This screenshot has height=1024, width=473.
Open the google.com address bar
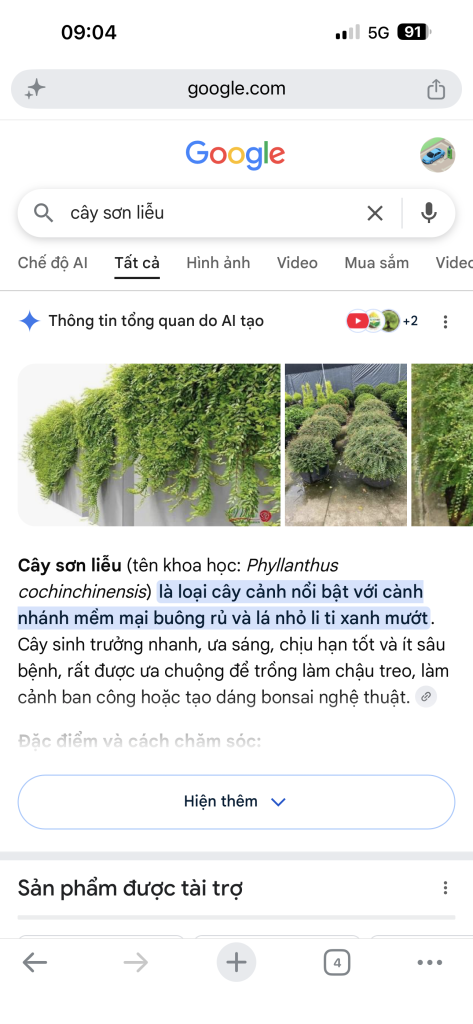pyautogui.click(x=236, y=89)
